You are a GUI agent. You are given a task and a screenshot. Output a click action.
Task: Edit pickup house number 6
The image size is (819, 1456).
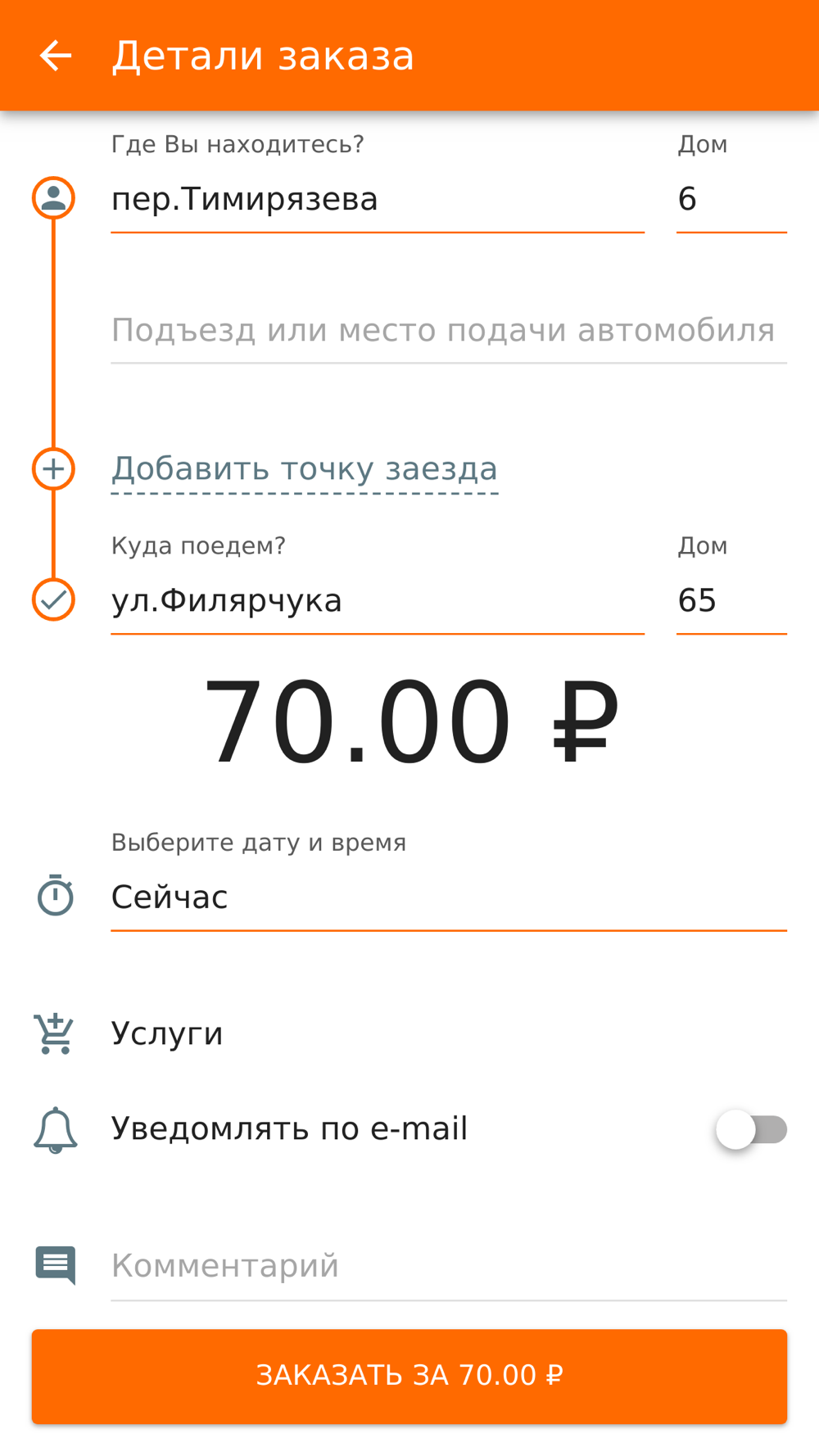[x=730, y=200]
